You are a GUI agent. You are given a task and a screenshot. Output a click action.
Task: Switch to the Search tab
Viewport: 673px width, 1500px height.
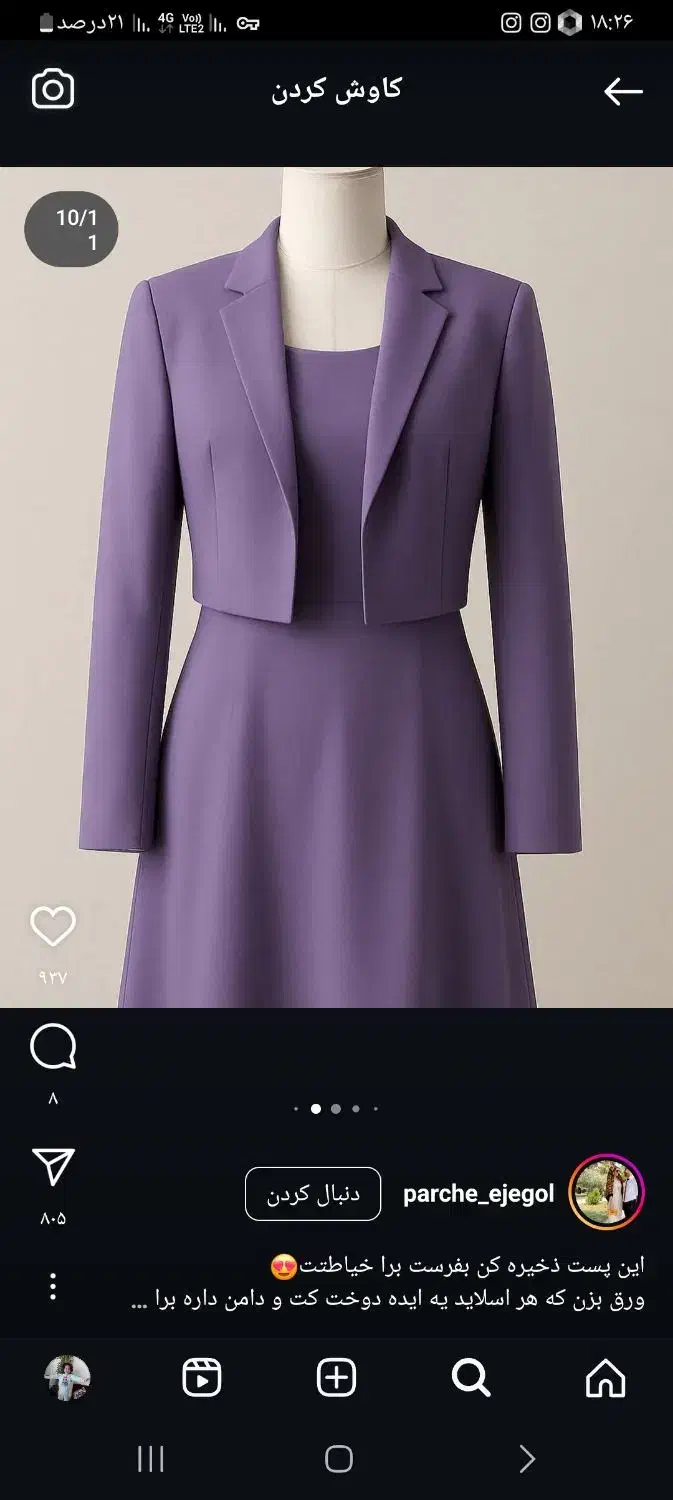click(x=470, y=1378)
